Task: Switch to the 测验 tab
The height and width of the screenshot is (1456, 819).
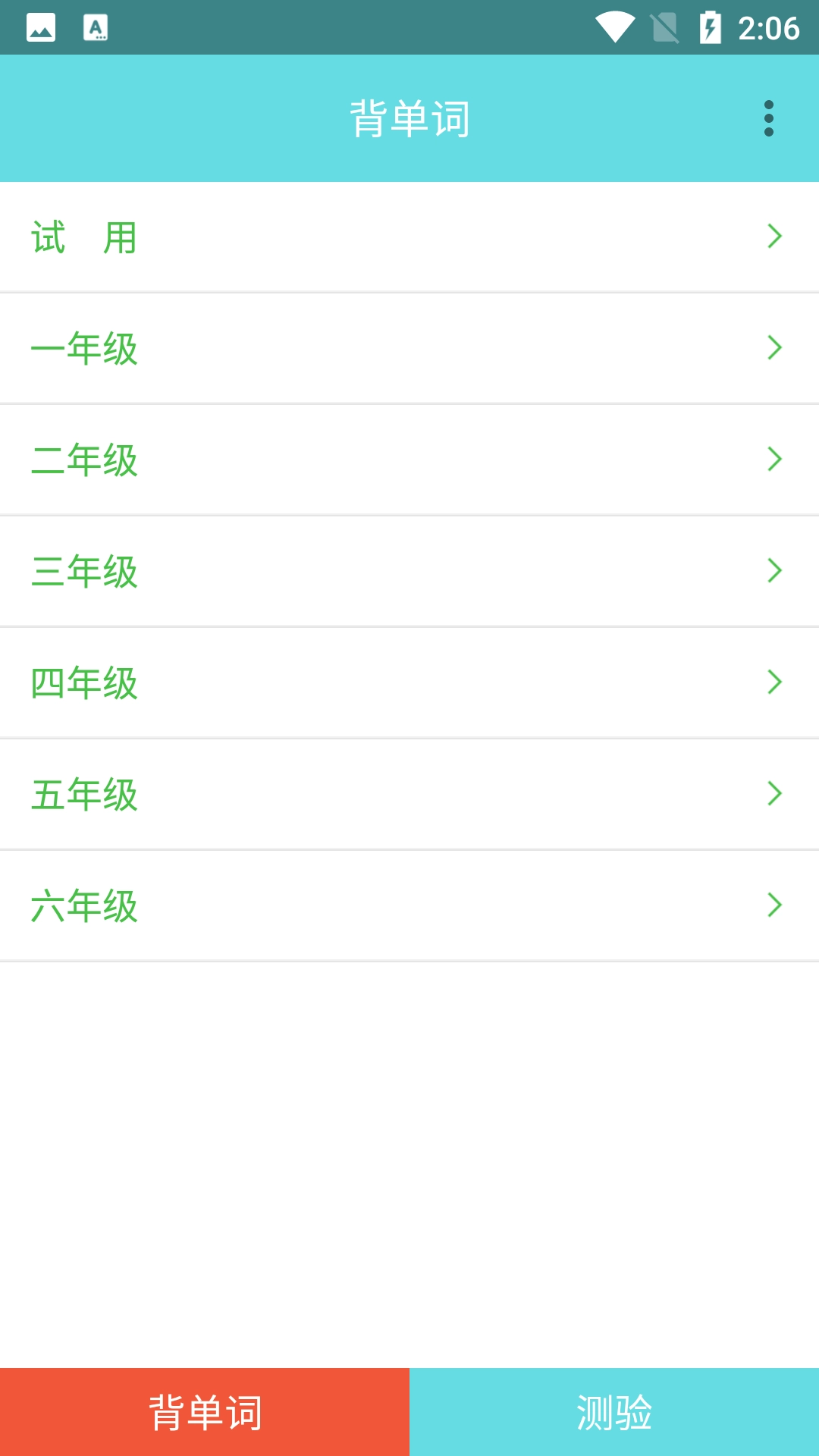Action: (614, 1410)
